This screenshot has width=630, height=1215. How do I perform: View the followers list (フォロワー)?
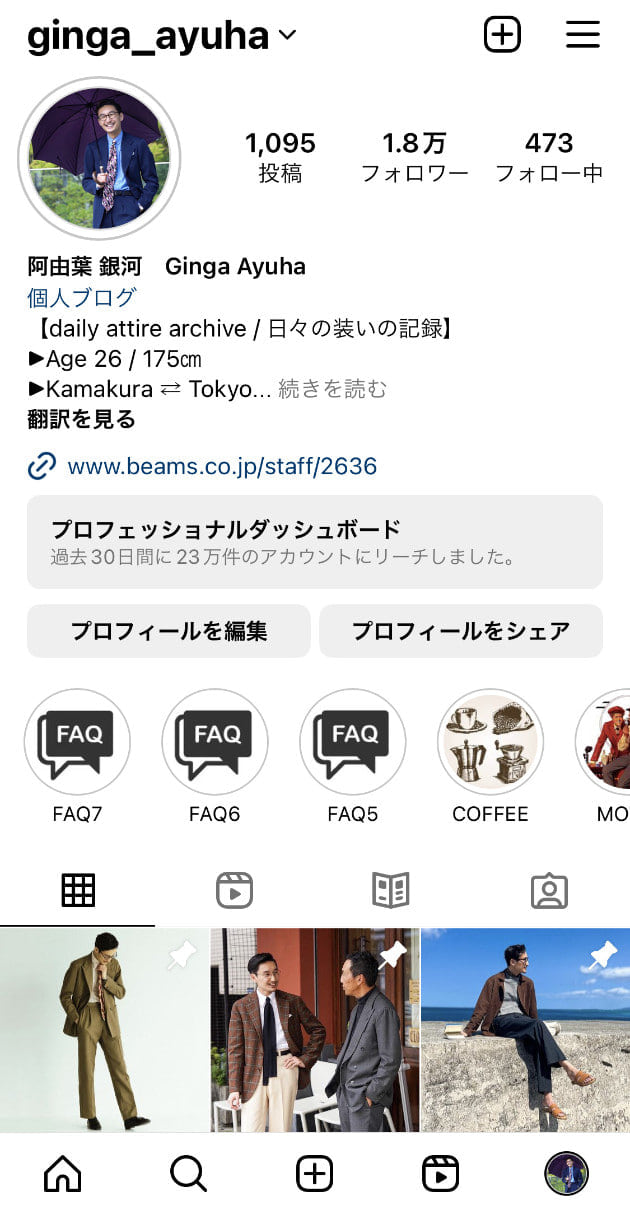[414, 157]
